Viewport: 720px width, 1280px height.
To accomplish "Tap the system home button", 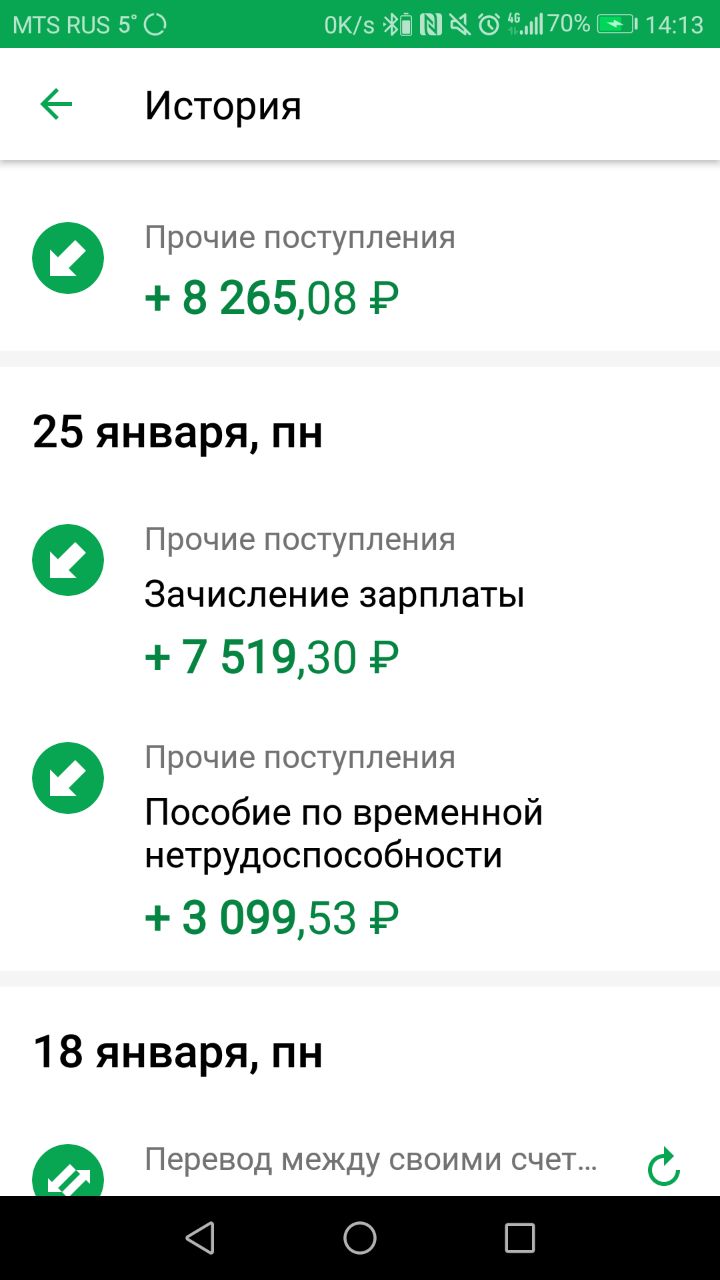I will pyautogui.click(x=360, y=1238).
